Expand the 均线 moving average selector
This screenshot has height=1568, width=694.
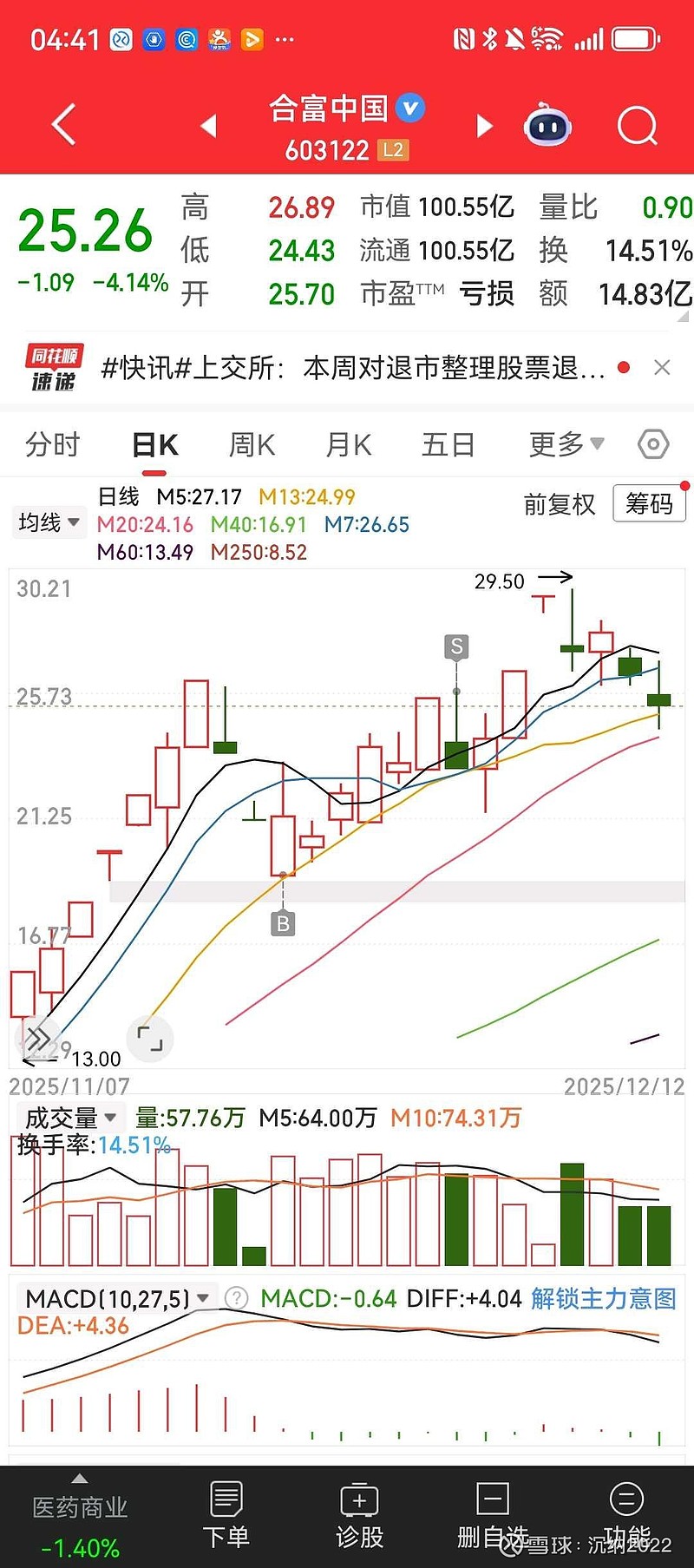(x=48, y=522)
